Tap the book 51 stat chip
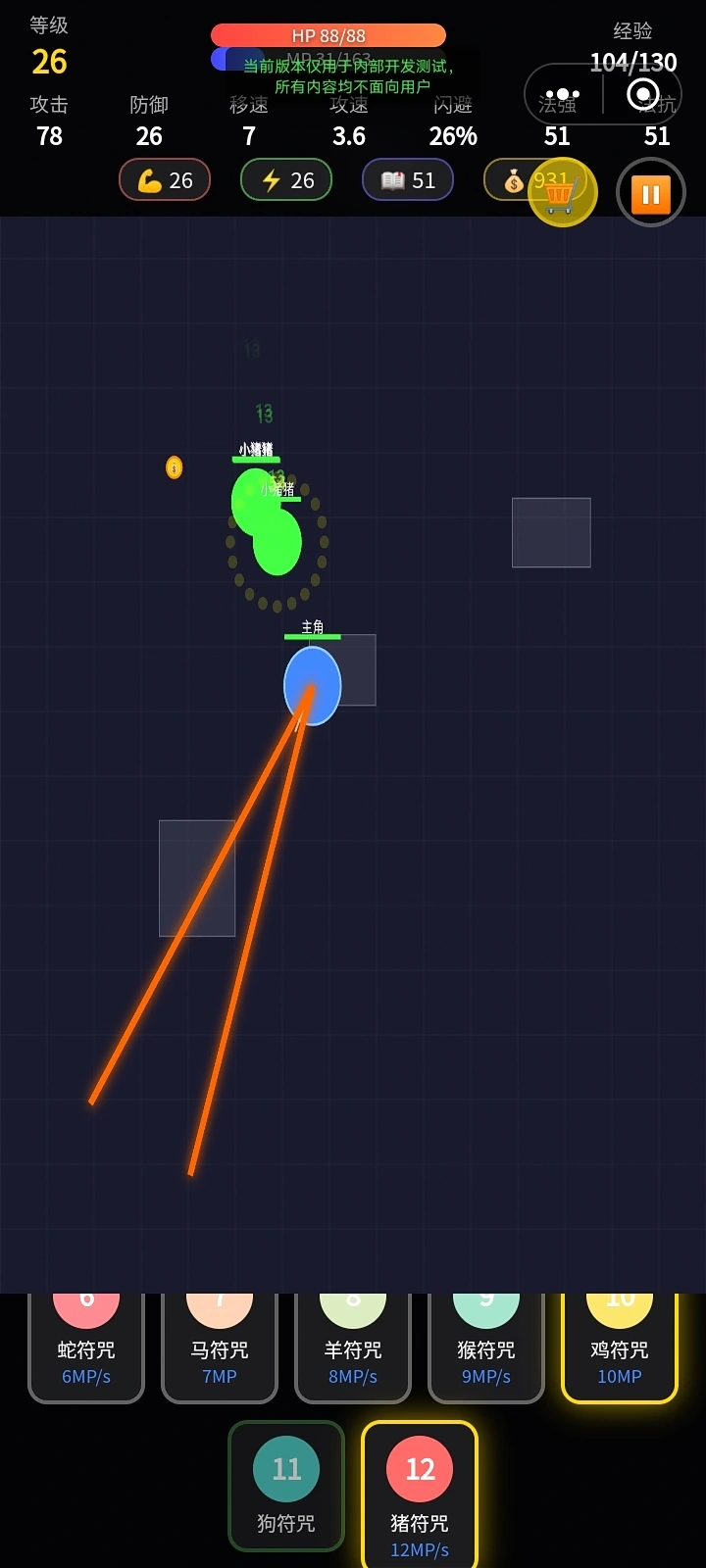 pos(408,180)
